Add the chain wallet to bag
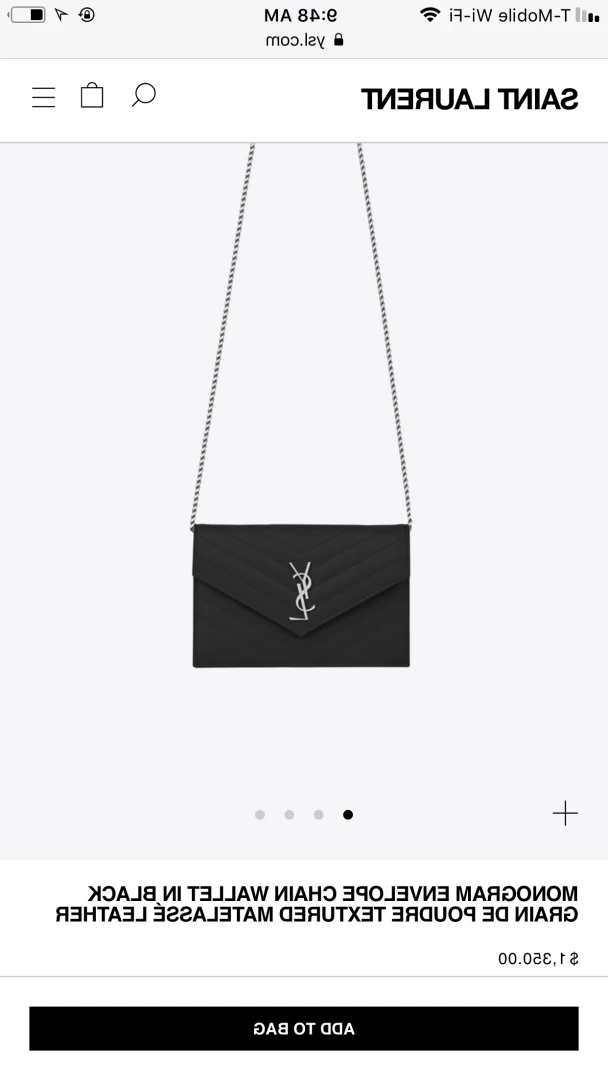Viewport: 608px width, 1080px height. point(304,1028)
